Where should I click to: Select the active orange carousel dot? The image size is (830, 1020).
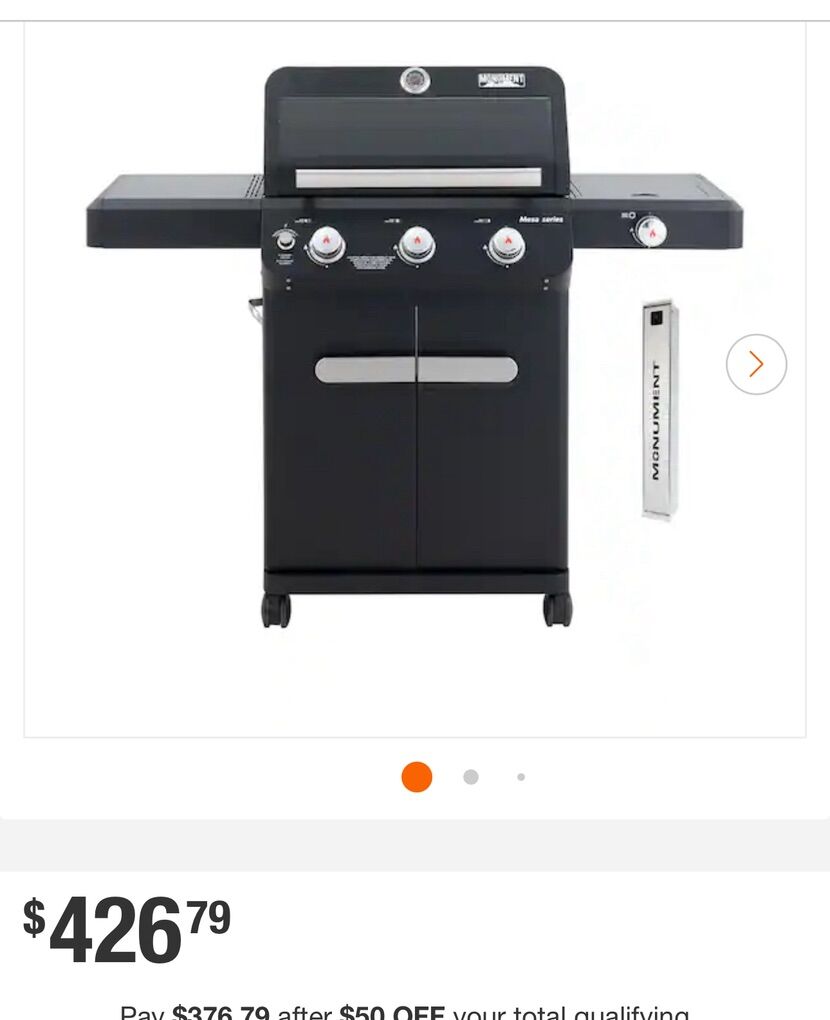click(x=415, y=775)
